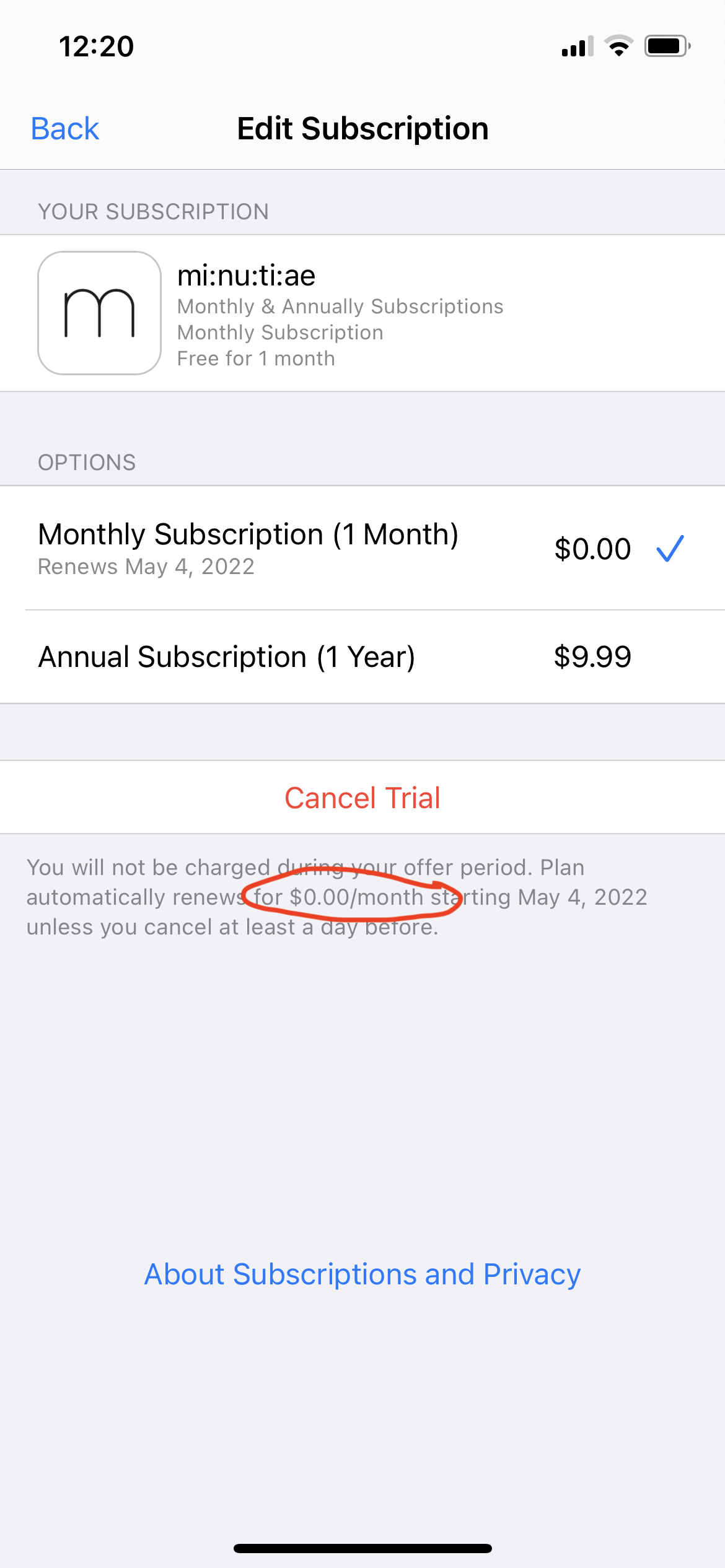
Task: Open About Subscriptions and Privacy link
Action: click(x=362, y=1274)
